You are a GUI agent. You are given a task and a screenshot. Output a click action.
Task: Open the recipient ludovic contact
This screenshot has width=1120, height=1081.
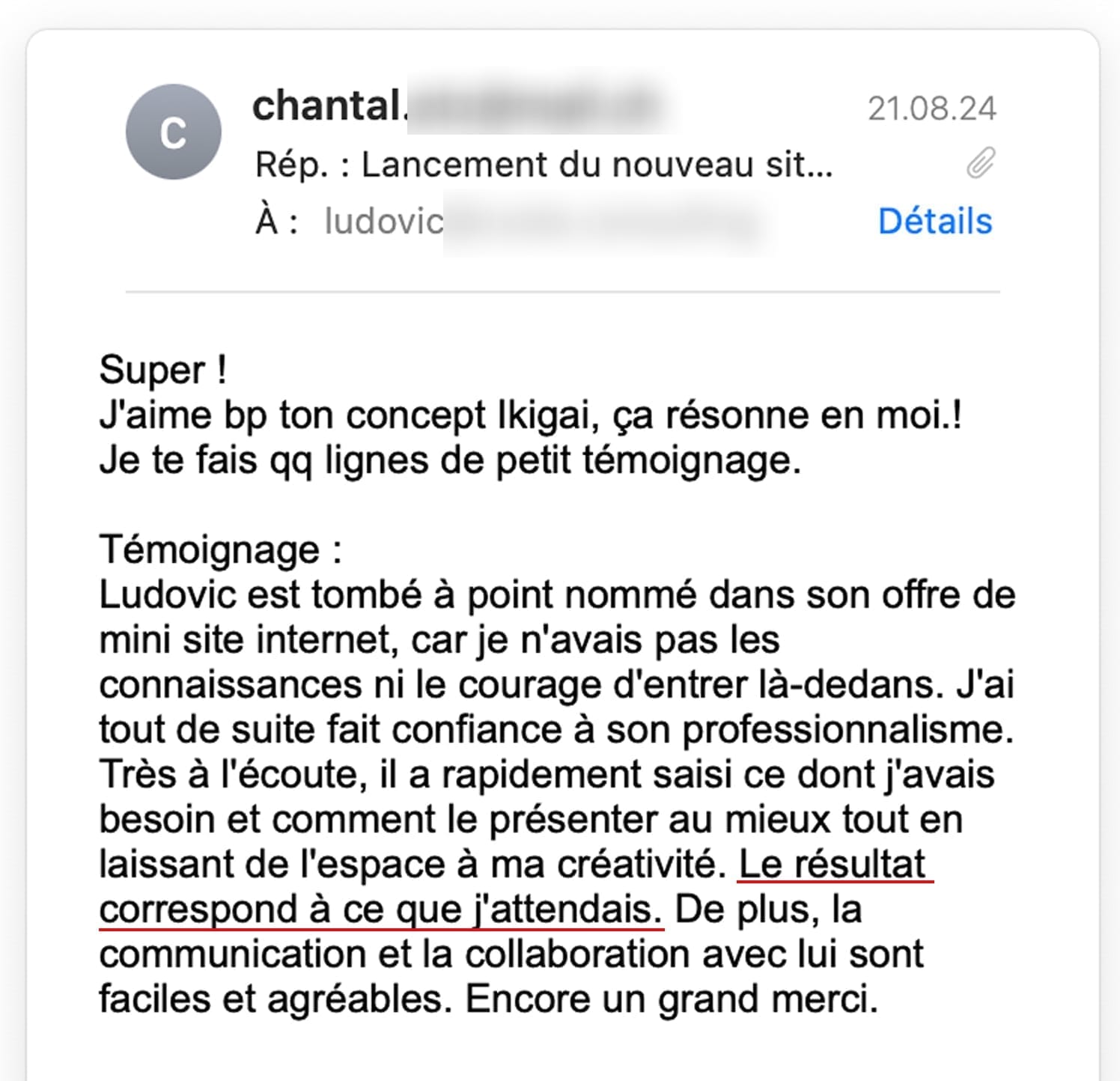pyautogui.click(x=384, y=222)
